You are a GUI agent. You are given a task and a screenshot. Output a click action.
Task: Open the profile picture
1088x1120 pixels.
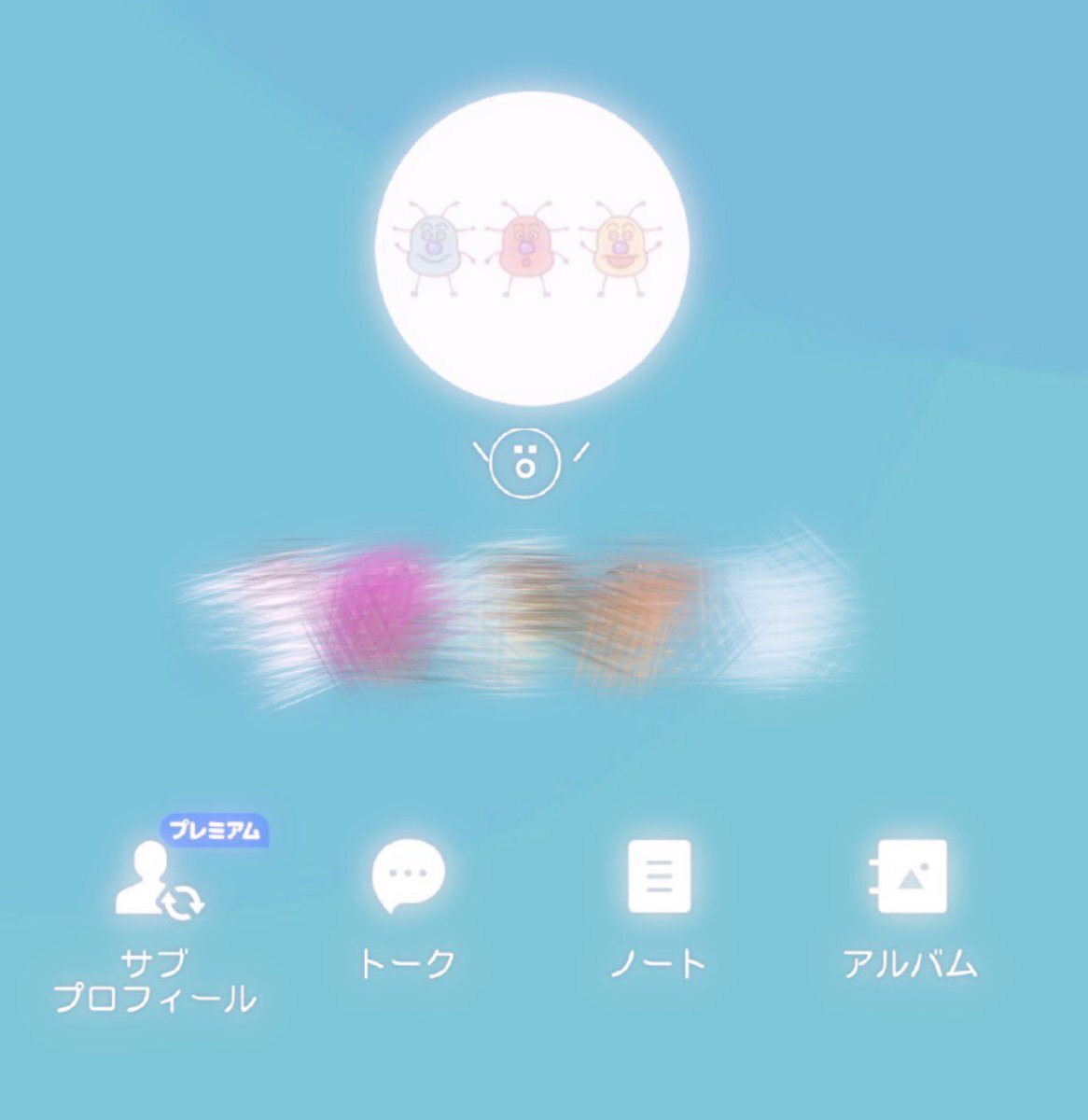(x=531, y=248)
